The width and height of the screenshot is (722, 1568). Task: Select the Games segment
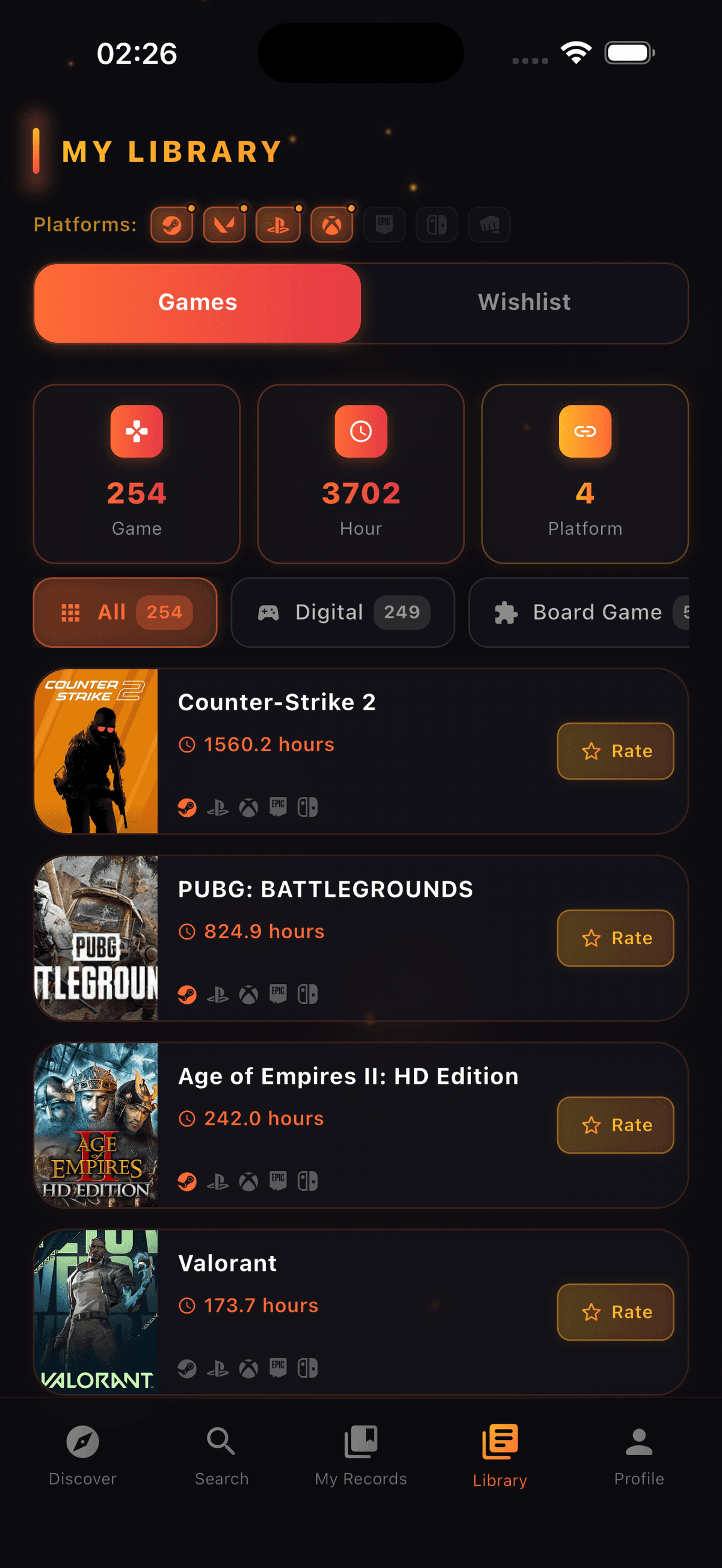pos(197,303)
